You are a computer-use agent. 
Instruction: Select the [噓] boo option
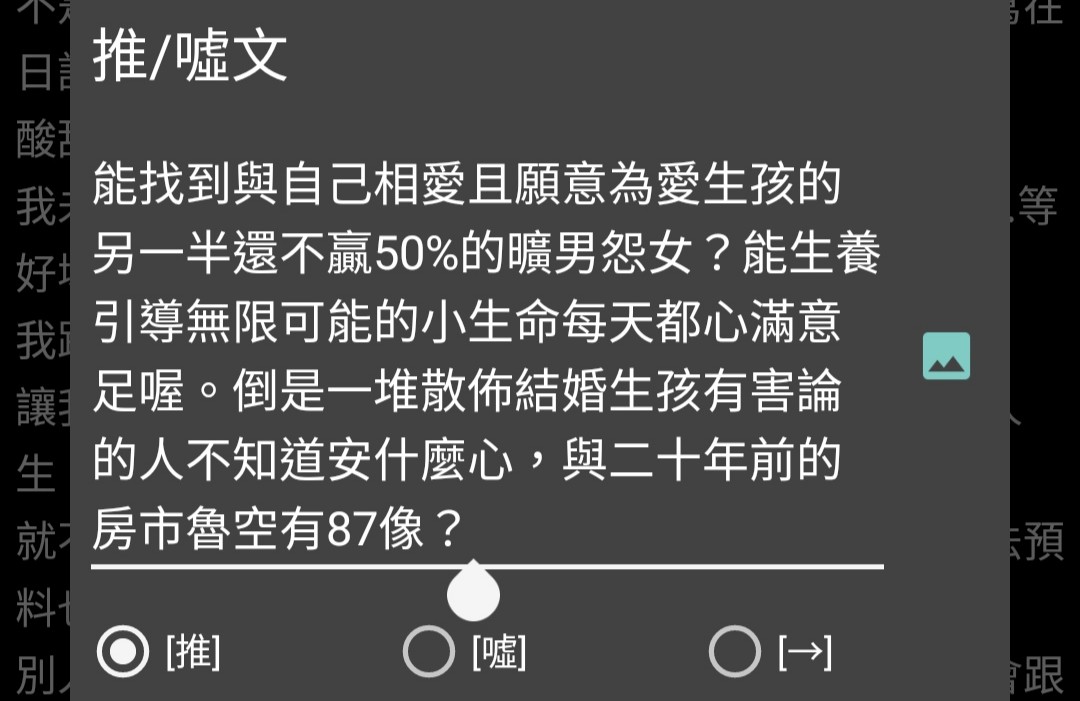tap(429, 652)
